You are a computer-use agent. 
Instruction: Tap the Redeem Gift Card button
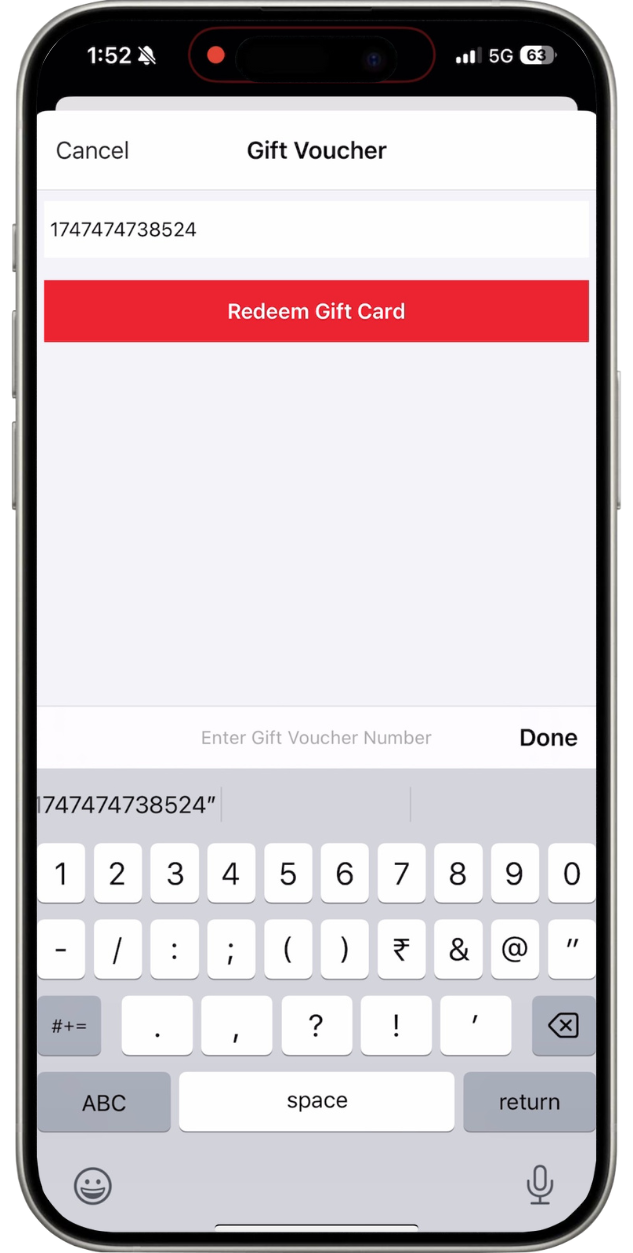tap(316, 311)
